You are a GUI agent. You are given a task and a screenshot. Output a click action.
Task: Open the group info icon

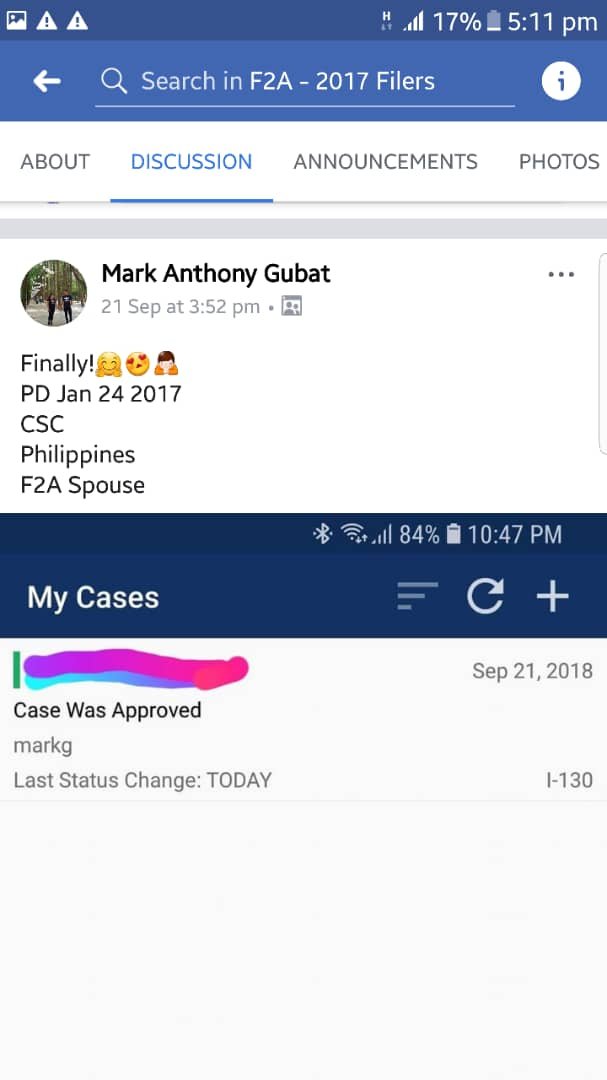click(x=561, y=81)
